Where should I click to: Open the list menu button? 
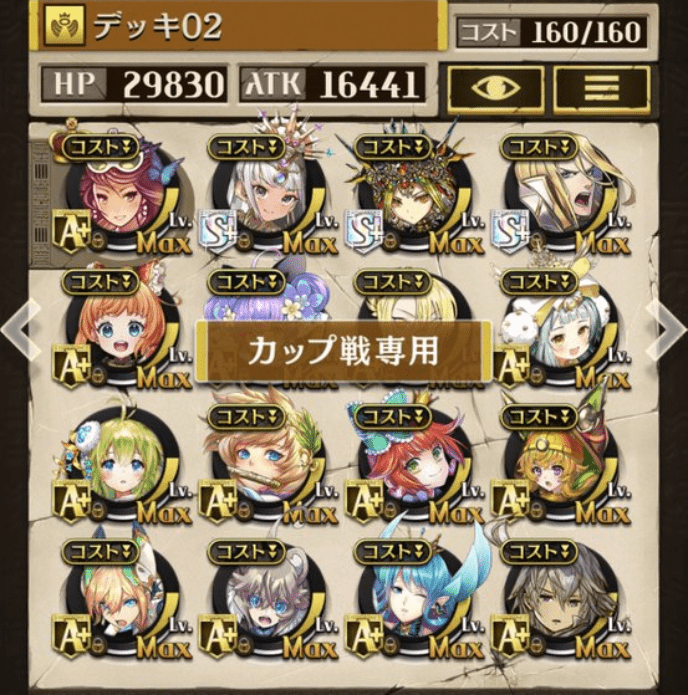602,88
